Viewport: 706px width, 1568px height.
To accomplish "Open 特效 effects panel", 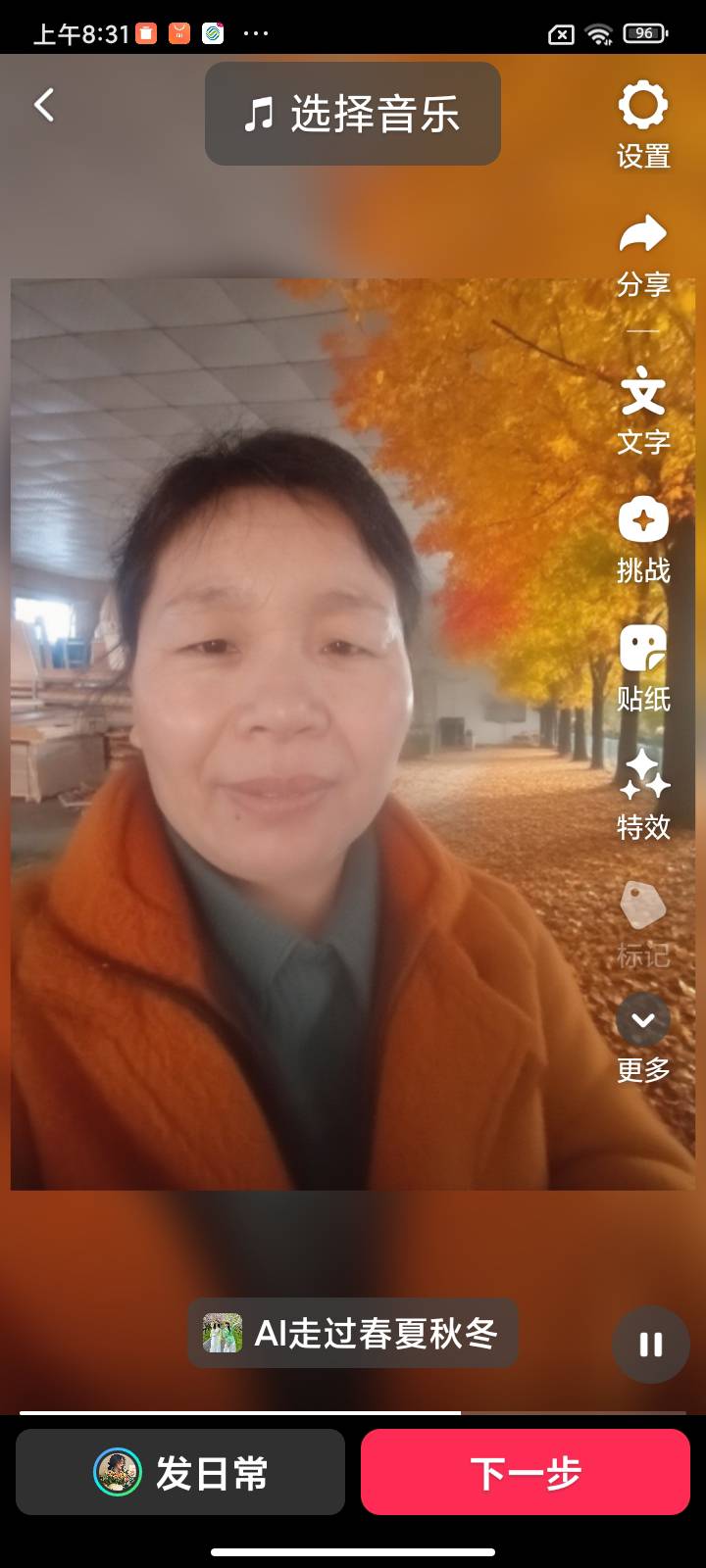I will pyautogui.click(x=643, y=796).
